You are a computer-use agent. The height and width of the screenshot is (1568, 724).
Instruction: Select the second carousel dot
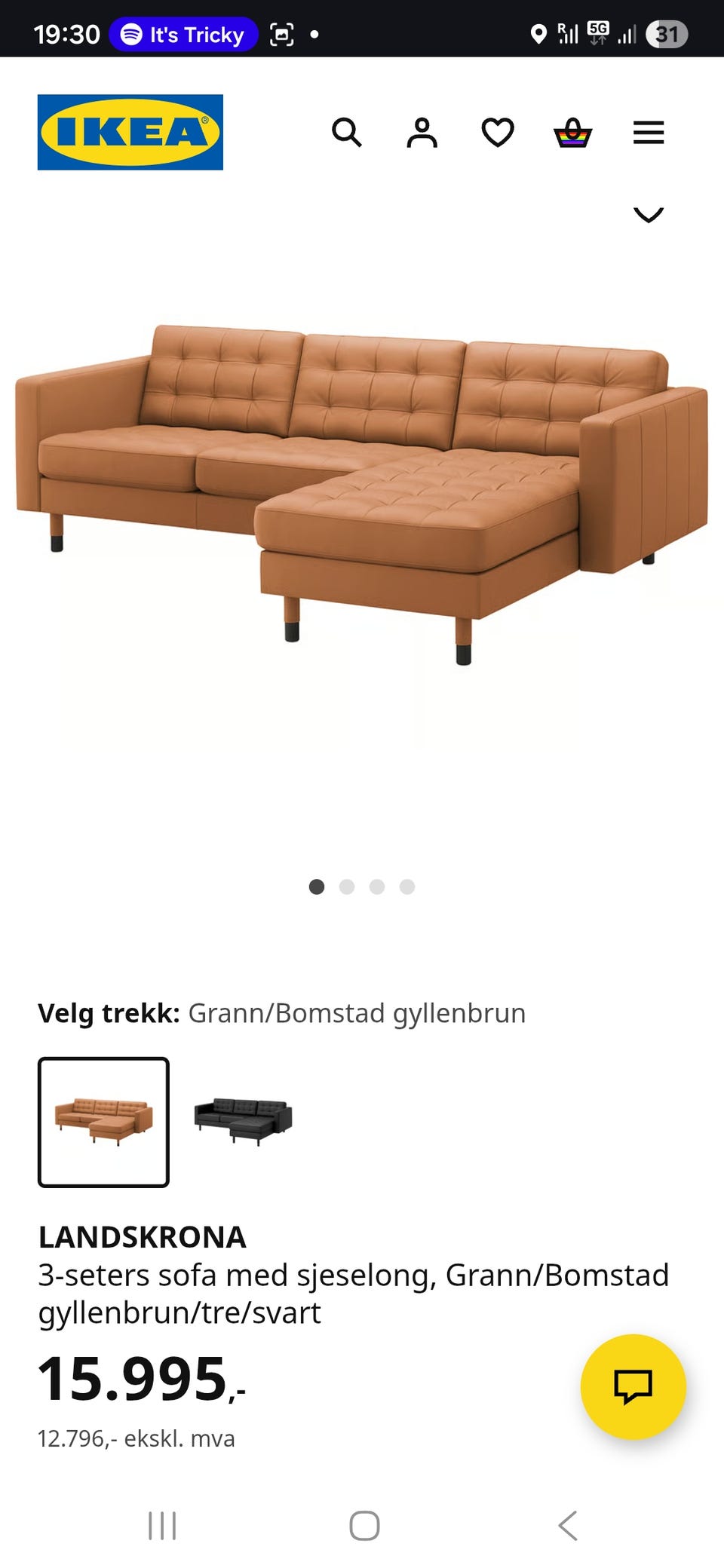(x=348, y=887)
